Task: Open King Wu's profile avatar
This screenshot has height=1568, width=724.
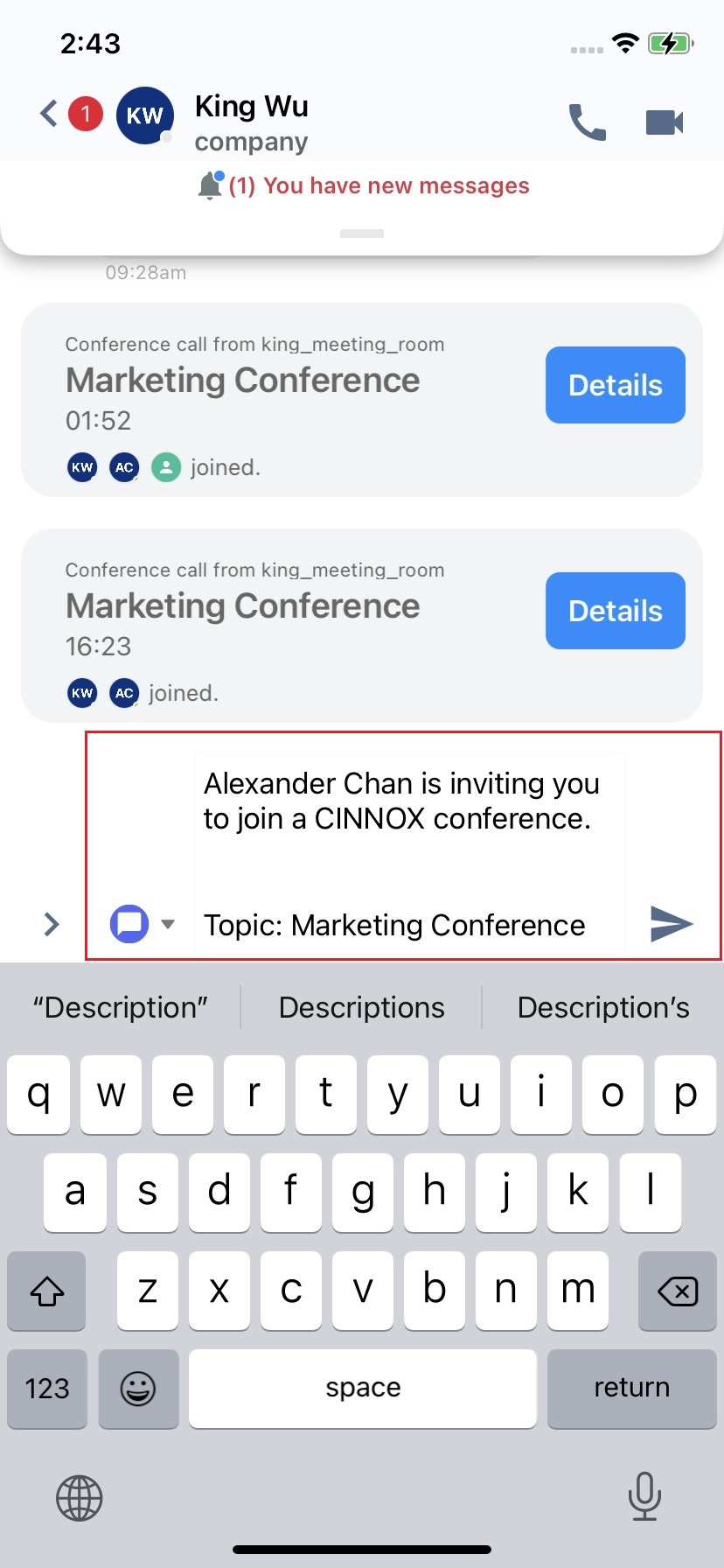Action: 144,115
